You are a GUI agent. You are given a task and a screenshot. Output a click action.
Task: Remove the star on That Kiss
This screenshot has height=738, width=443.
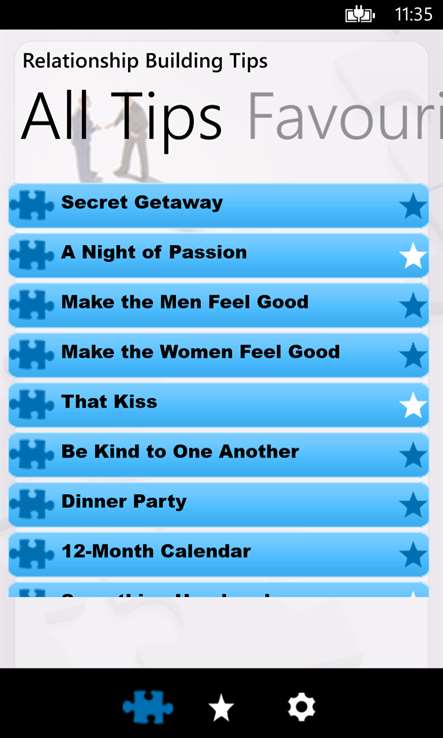coord(413,406)
